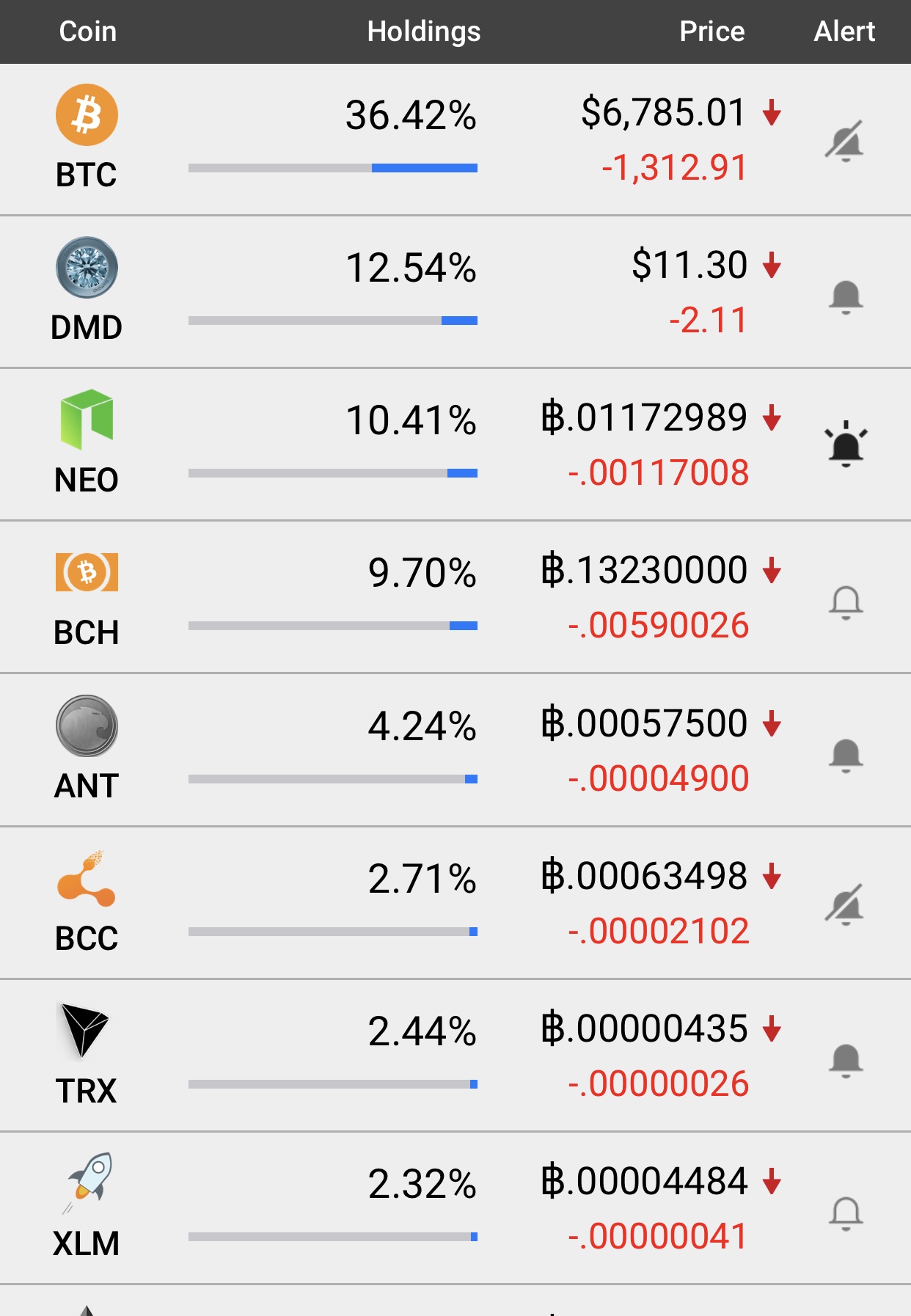Set an alert for BCH
This screenshot has height=1316, width=911.
[x=845, y=602]
